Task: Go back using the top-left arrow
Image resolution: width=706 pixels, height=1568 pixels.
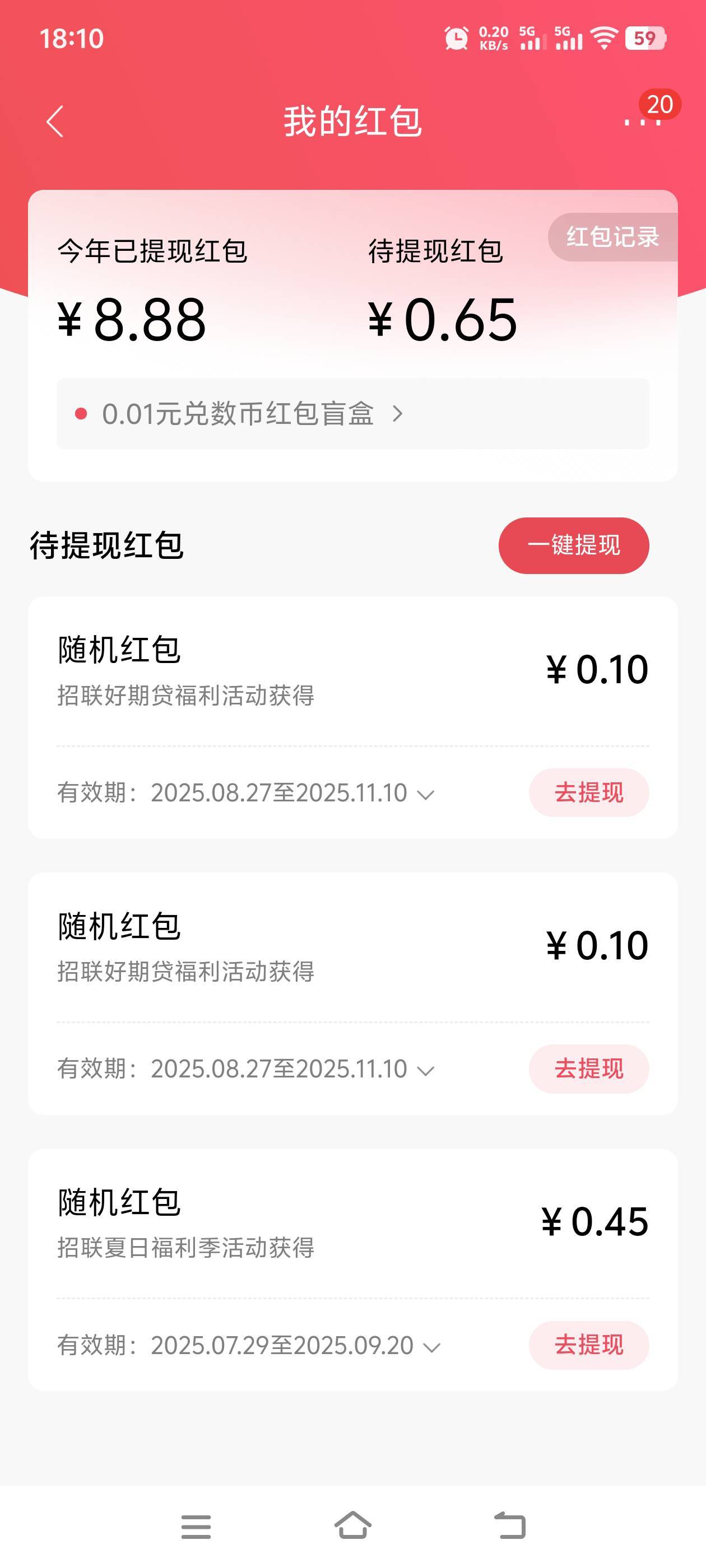Action: tap(55, 121)
